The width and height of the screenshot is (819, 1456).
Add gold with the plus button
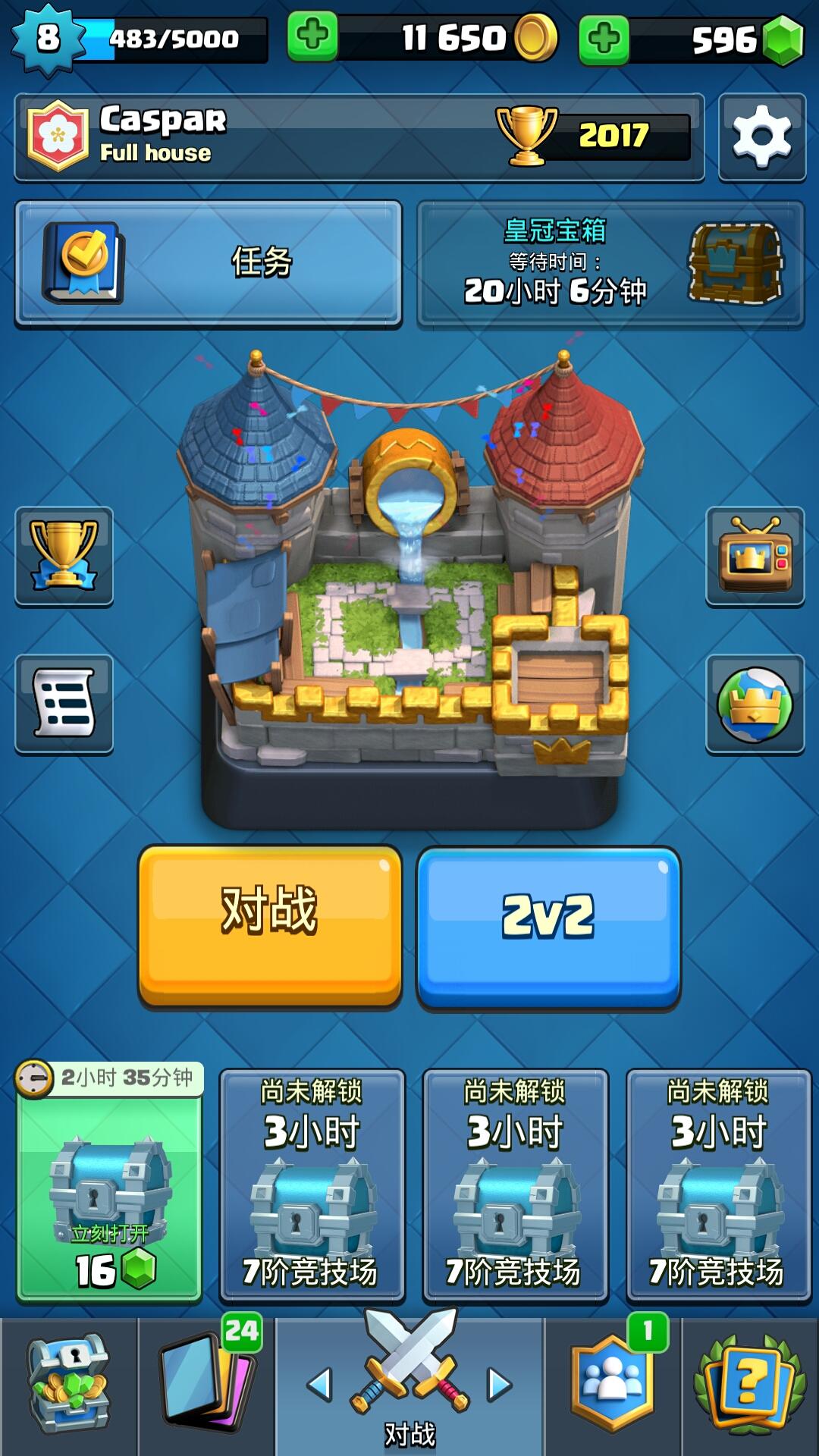(x=312, y=36)
